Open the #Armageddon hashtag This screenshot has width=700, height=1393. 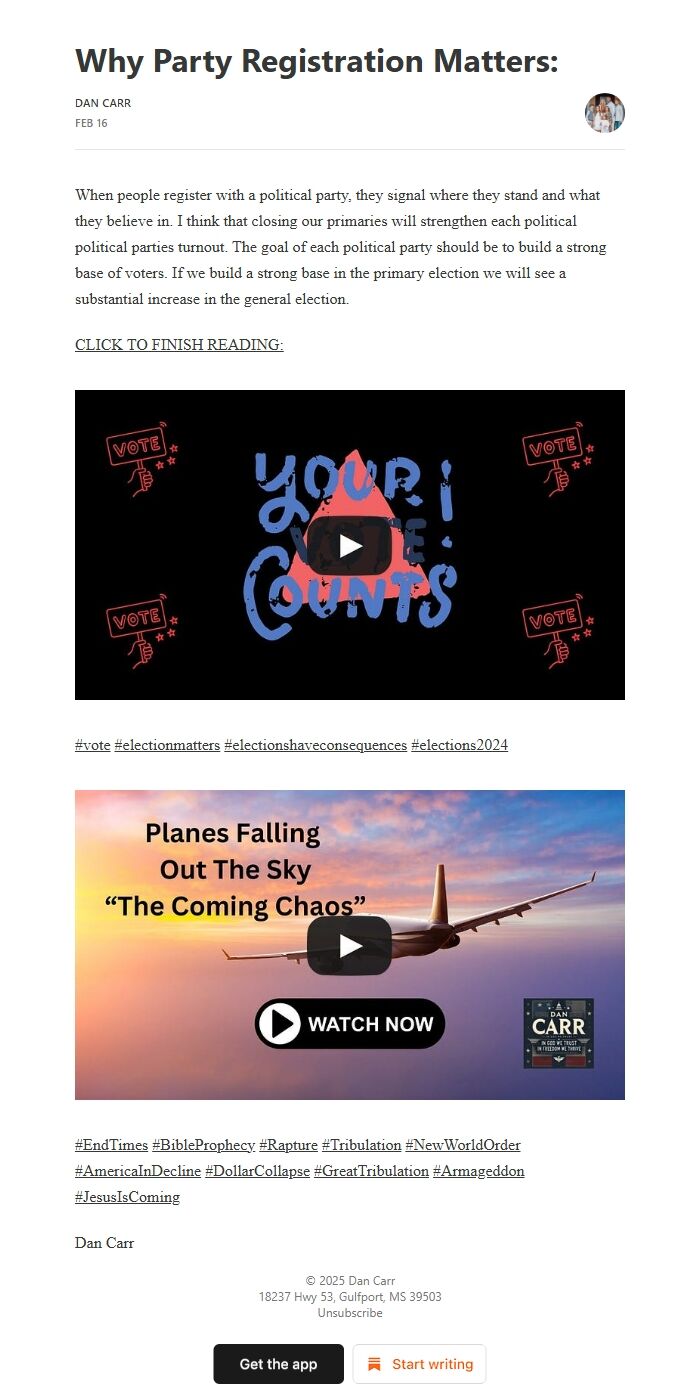(x=478, y=1171)
